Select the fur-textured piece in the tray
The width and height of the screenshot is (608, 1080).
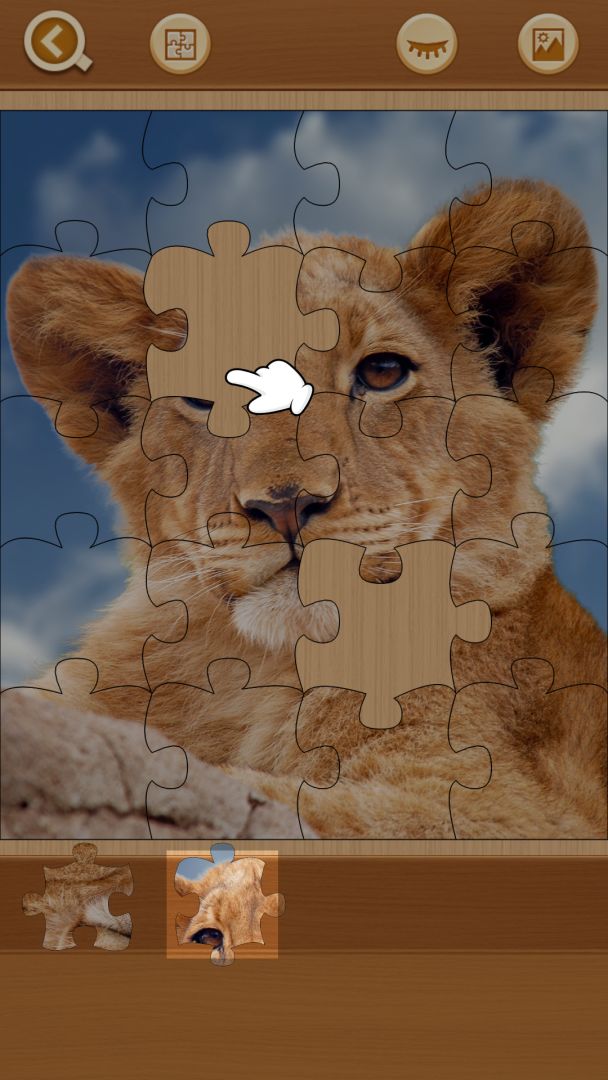(x=79, y=898)
